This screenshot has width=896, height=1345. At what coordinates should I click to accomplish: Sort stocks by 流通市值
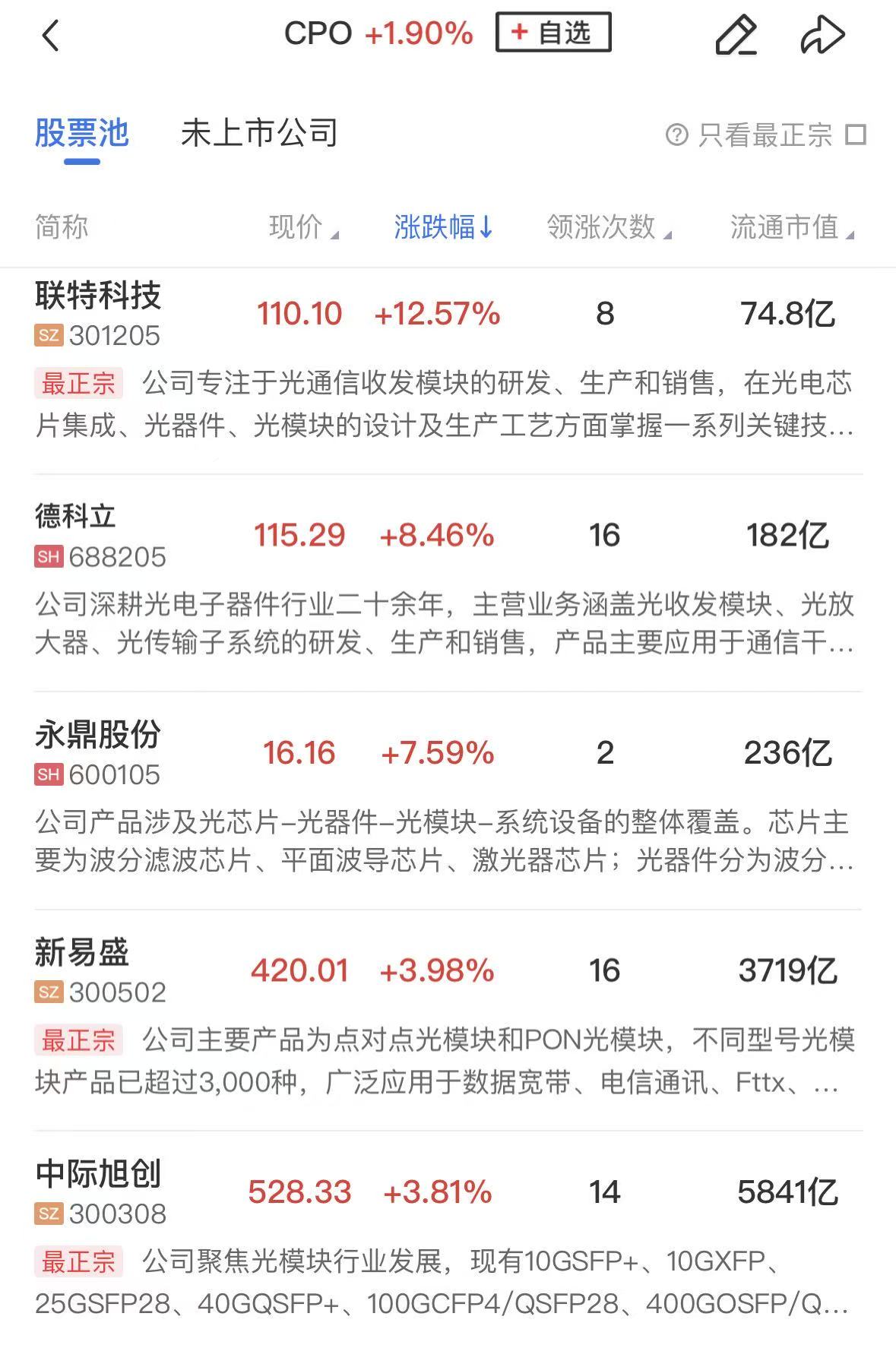click(x=791, y=226)
